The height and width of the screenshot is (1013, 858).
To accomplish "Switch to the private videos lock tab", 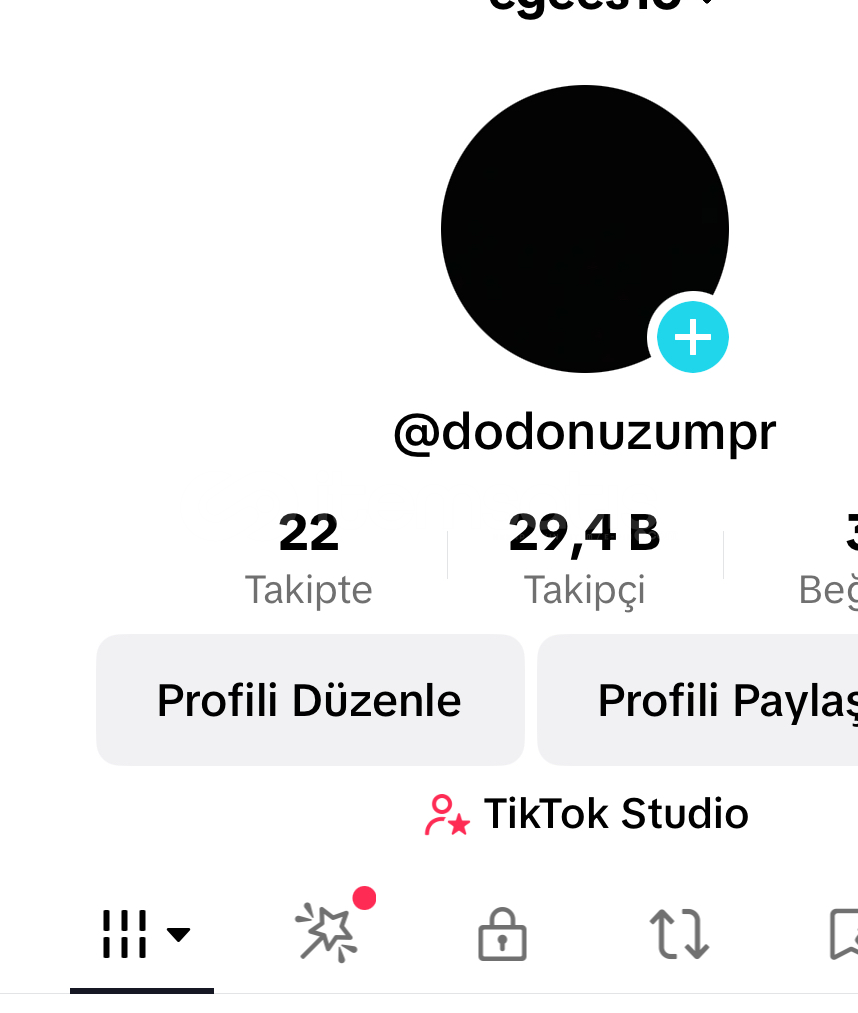I will pos(502,935).
